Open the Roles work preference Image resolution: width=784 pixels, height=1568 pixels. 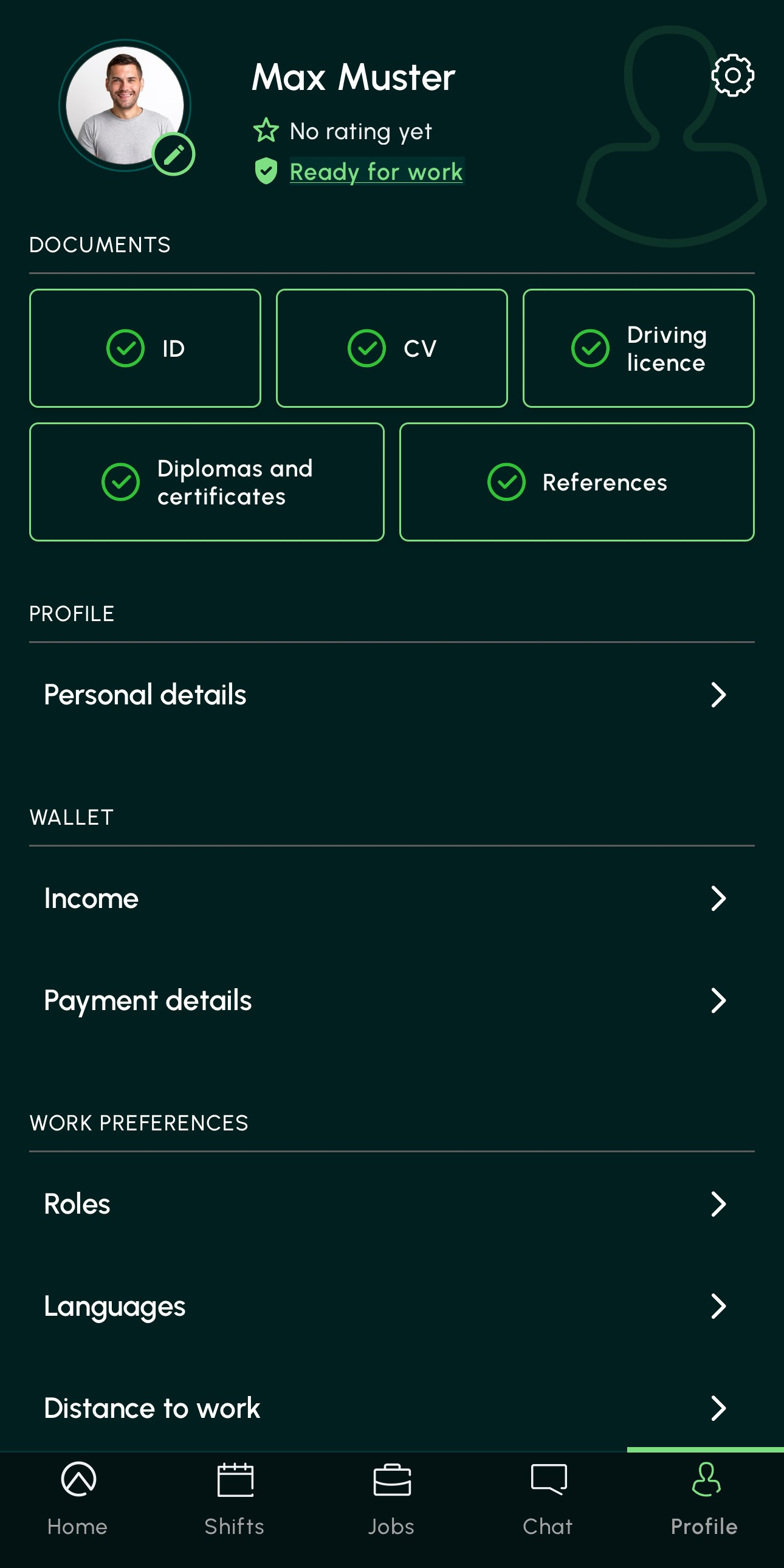[x=391, y=1204]
